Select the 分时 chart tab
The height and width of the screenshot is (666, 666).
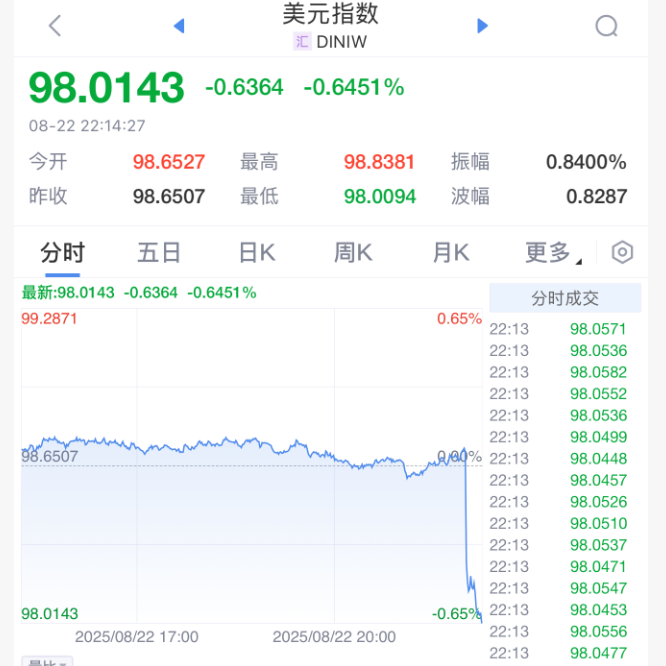[62, 253]
